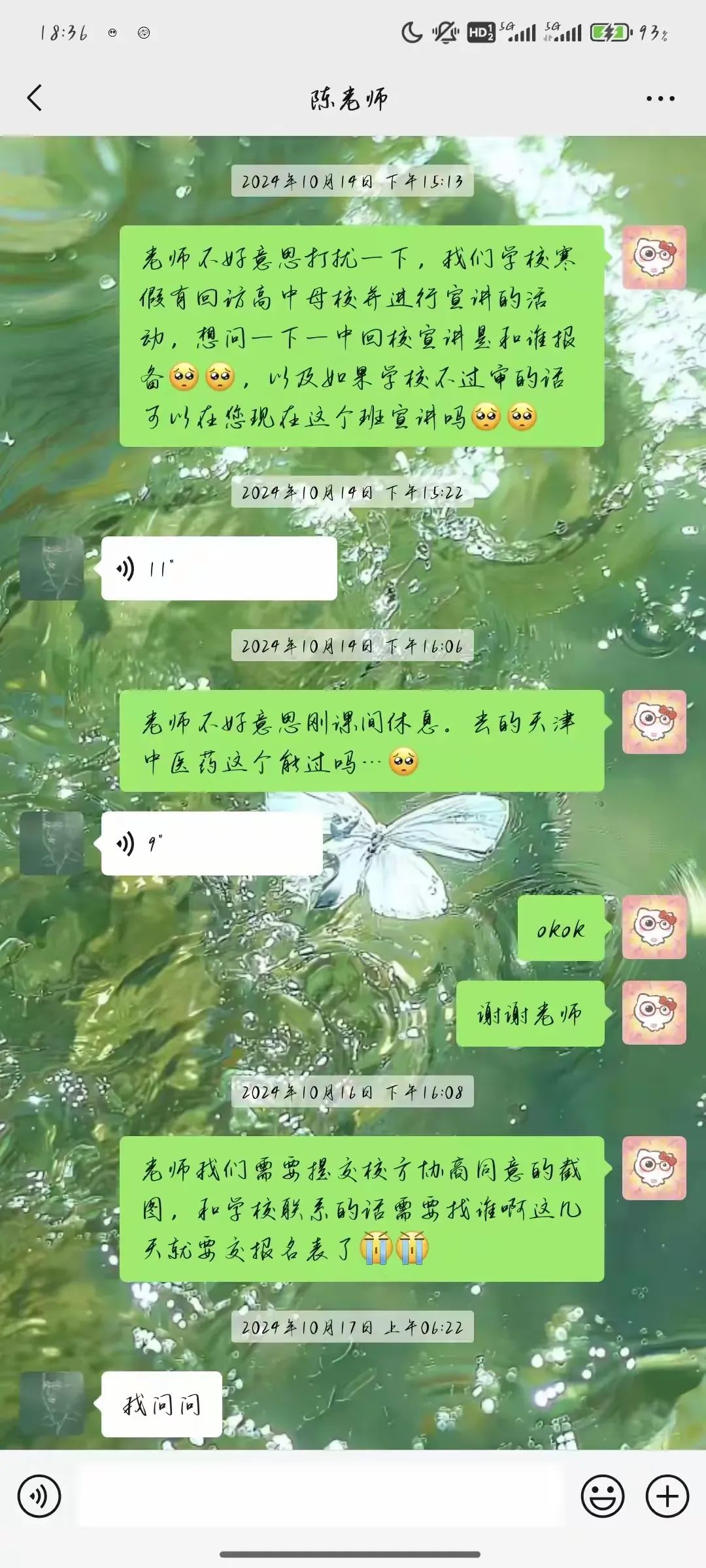
Task: Go back from 陈老师 chat
Action: pyautogui.click(x=35, y=98)
